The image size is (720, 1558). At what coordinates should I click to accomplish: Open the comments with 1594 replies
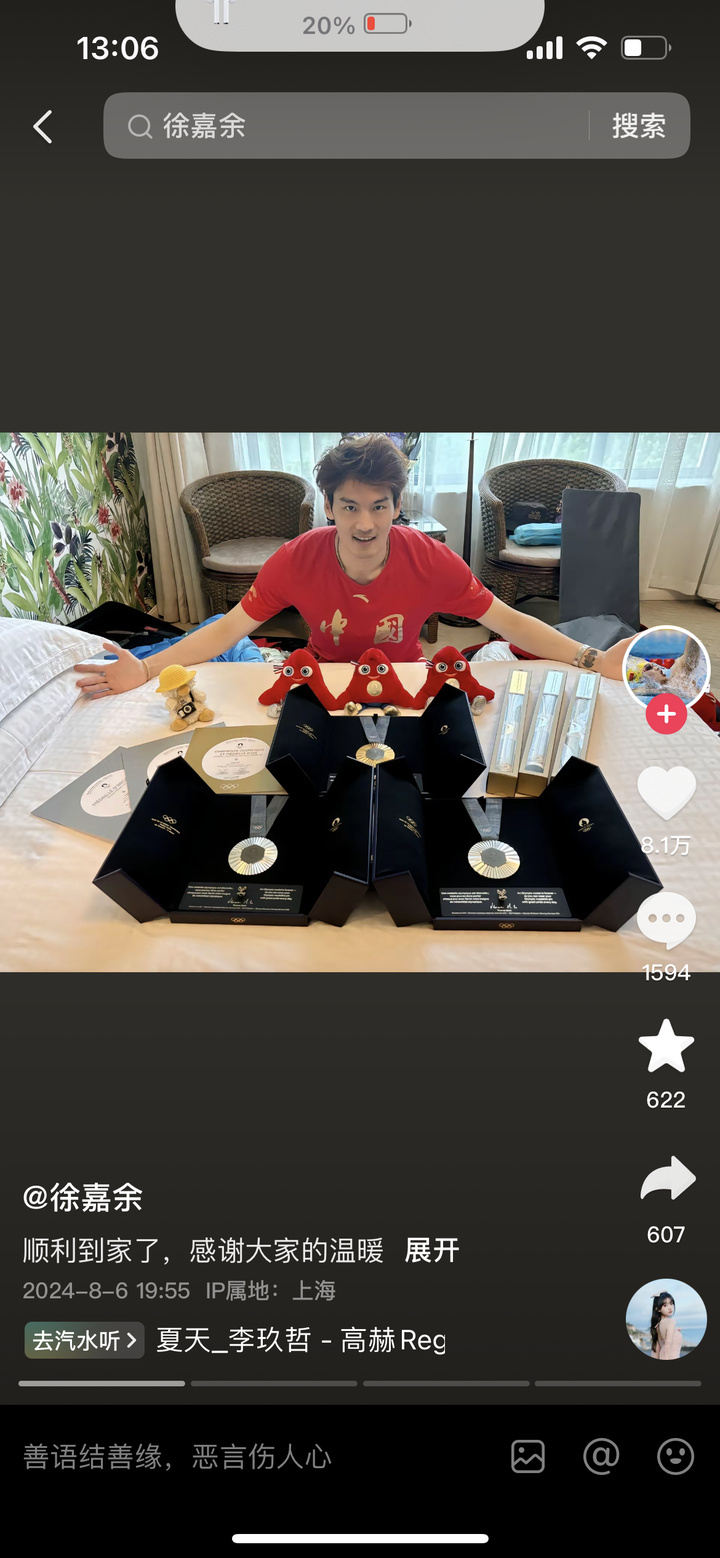click(x=666, y=921)
